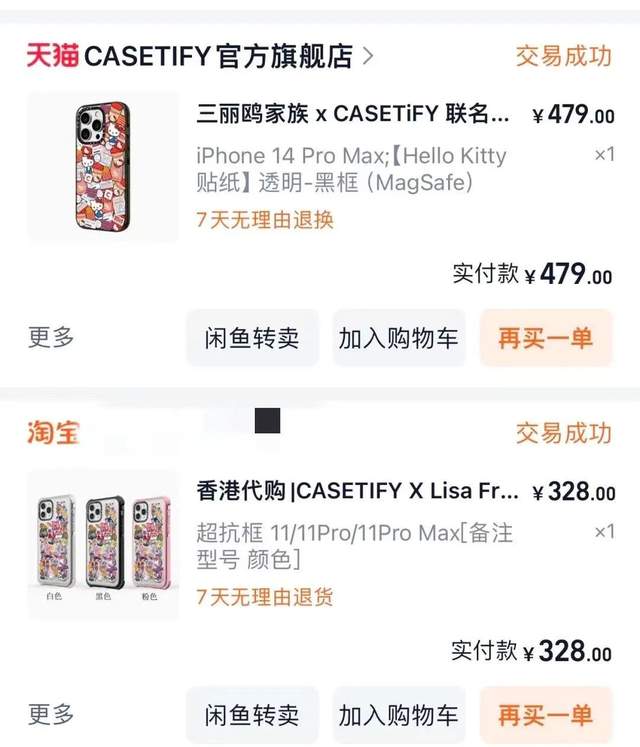Tap 闲鱼转卖 for the ¥479 order
The width and height of the screenshot is (640, 747).
[252, 338]
